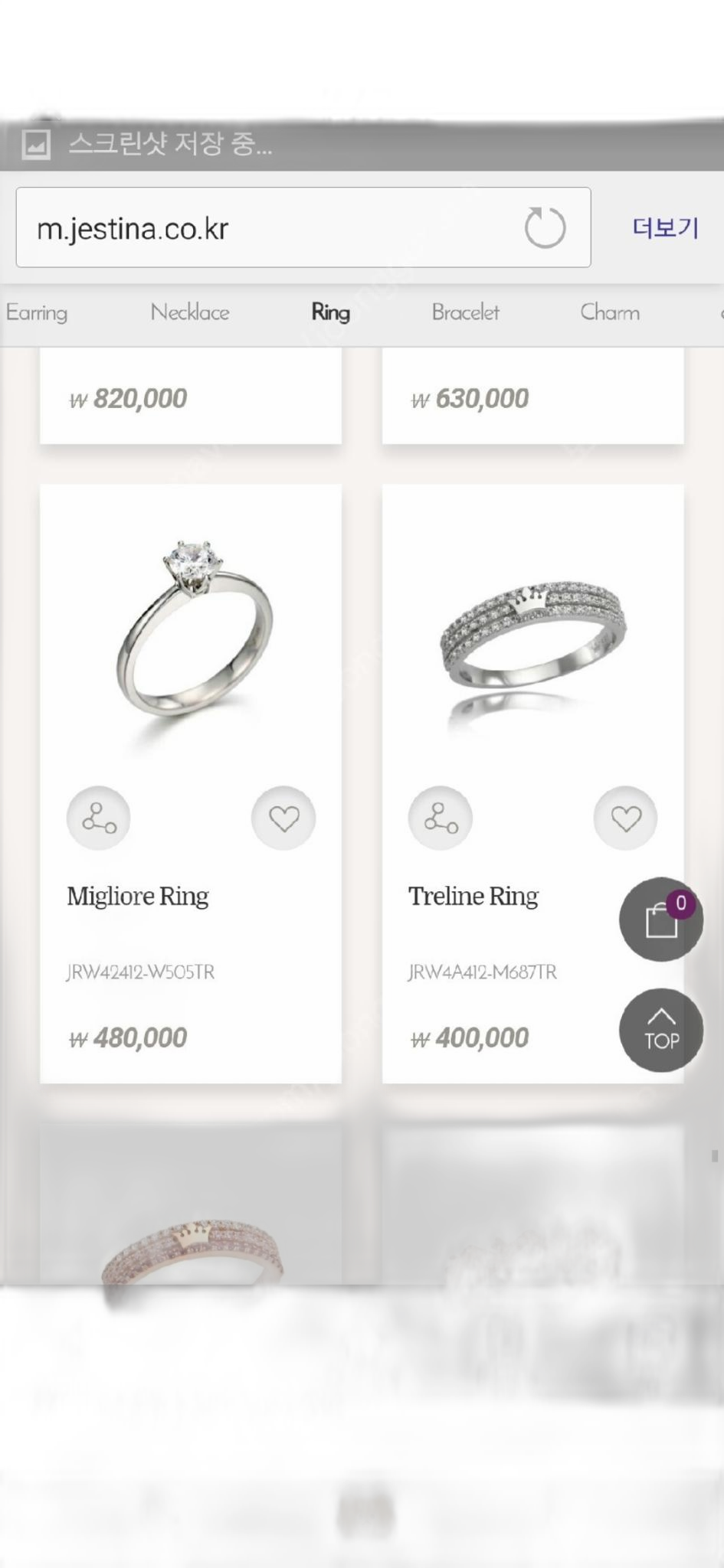
Task: View the Treline Ring product card
Action: (x=532, y=635)
